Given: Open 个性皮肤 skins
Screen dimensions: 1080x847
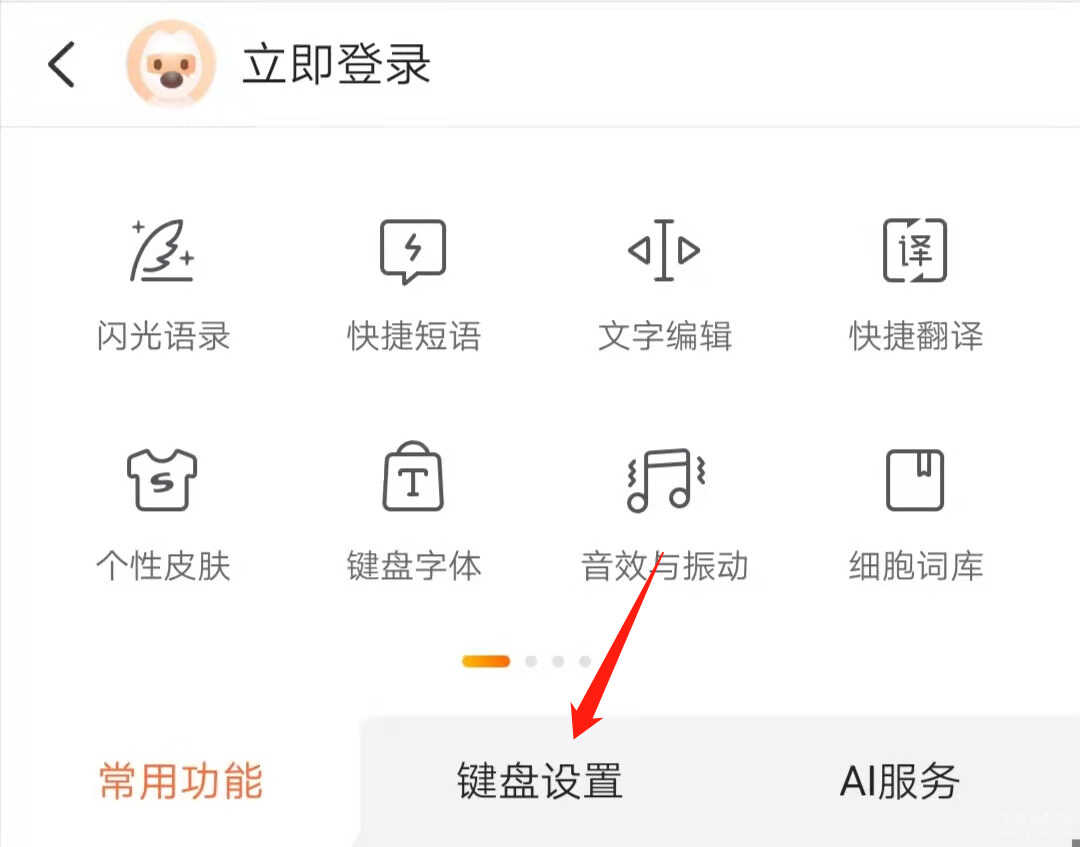Looking at the screenshot, I should [x=163, y=513].
